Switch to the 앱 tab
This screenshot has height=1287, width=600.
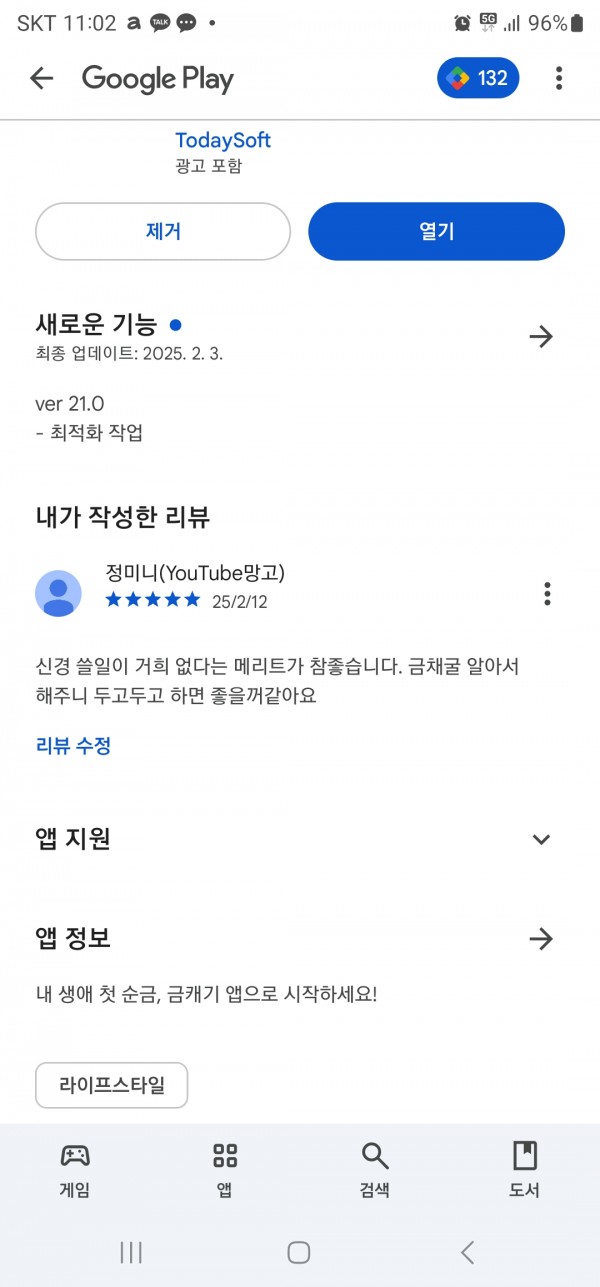click(x=225, y=1170)
